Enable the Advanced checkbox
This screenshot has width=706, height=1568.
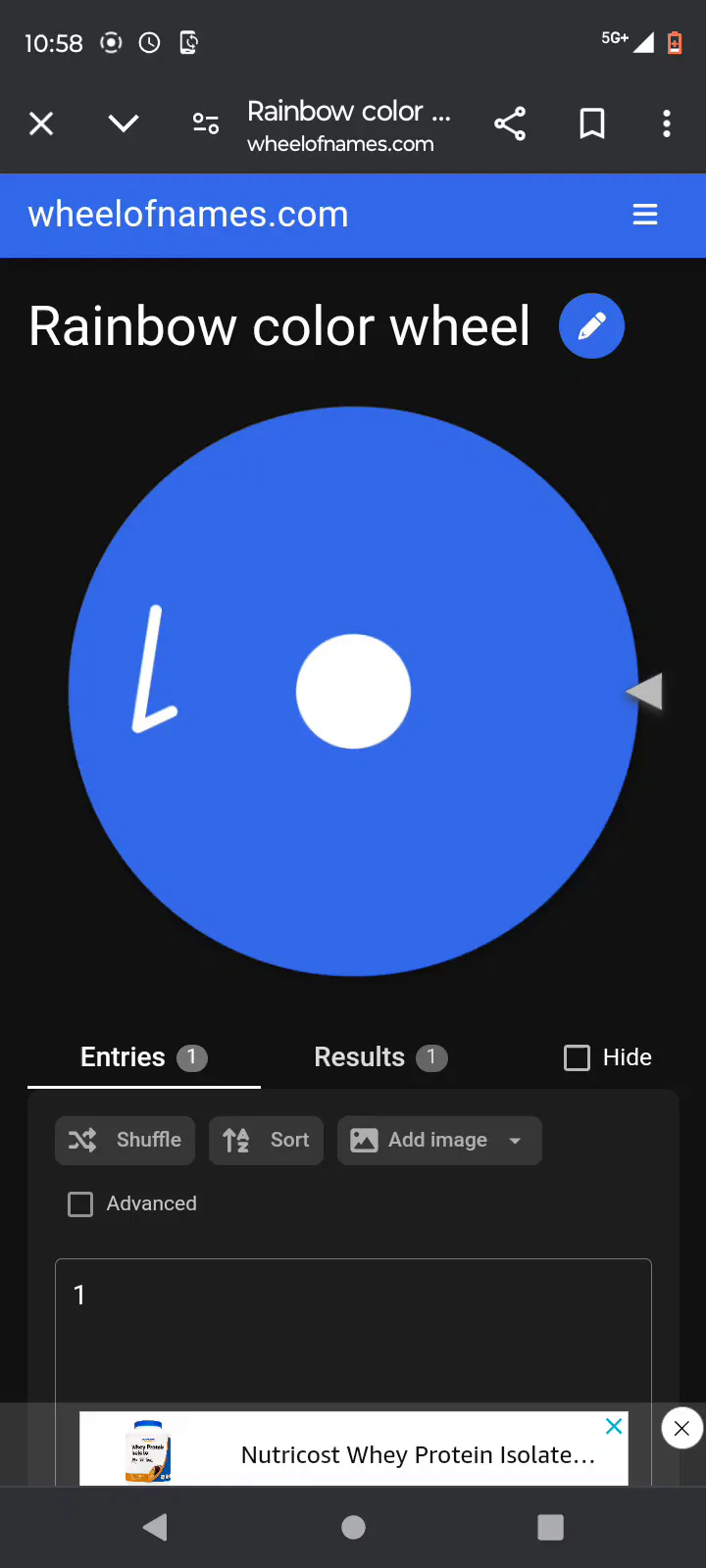80,1203
